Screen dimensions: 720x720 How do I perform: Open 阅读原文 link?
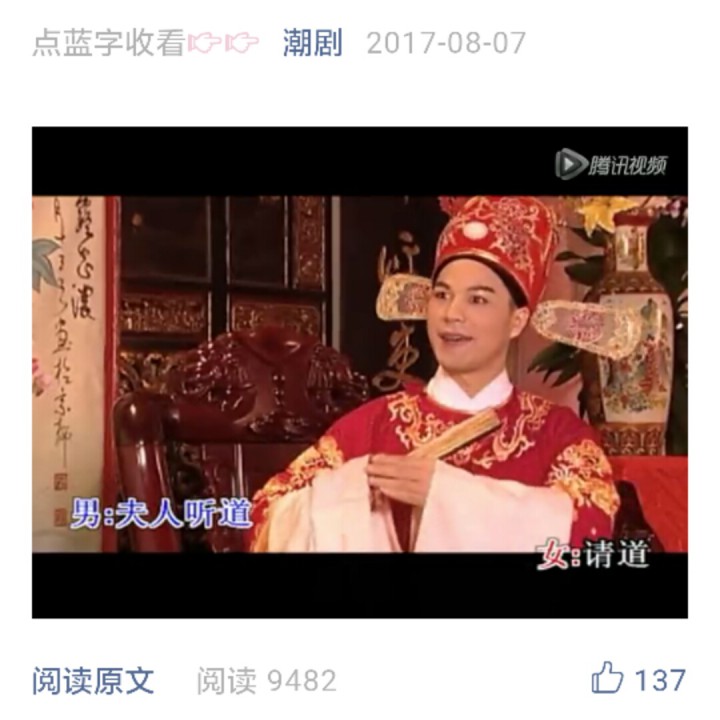94,681
